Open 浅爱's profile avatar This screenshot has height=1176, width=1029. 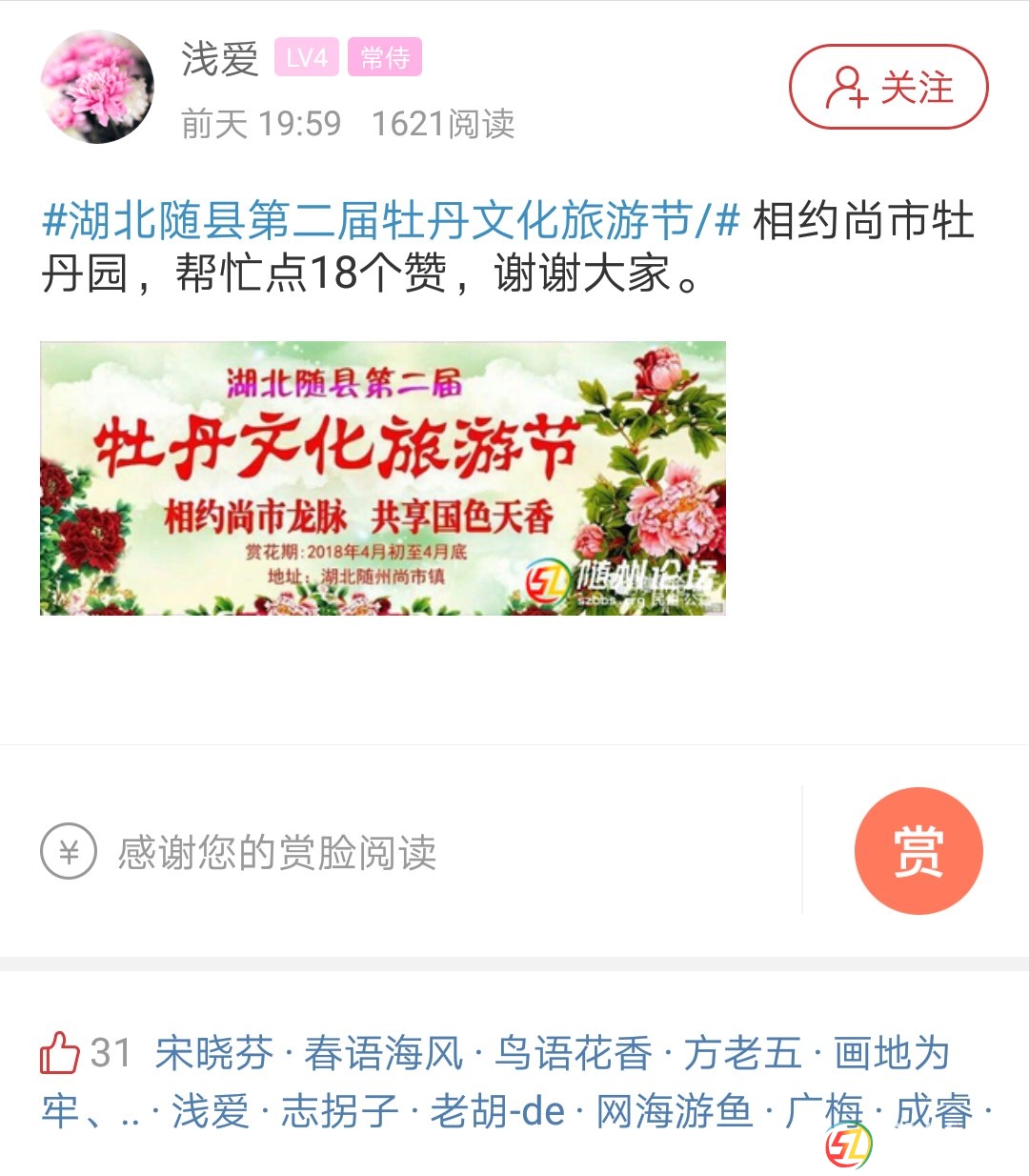tap(96, 88)
